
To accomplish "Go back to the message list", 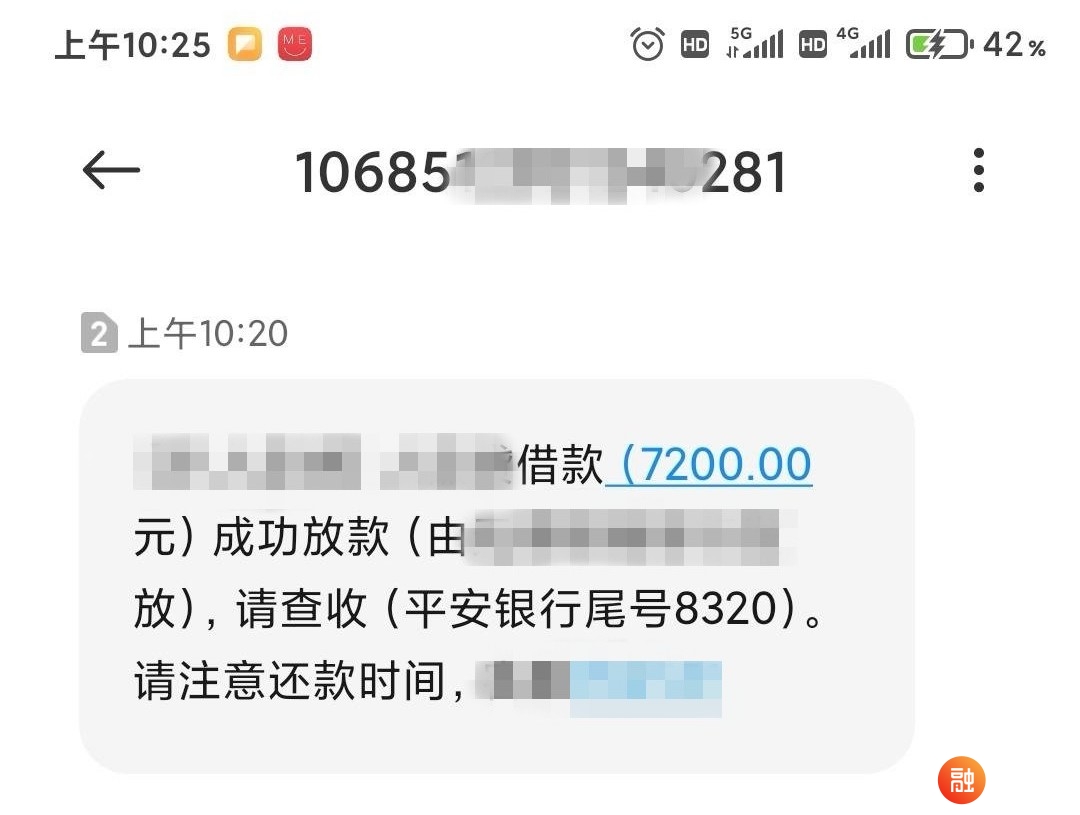I will coord(110,171).
